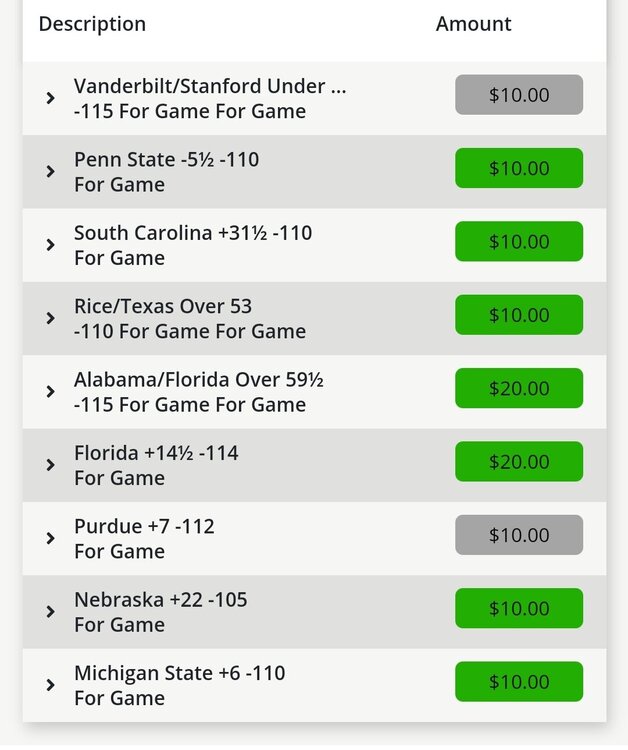The height and width of the screenshot is (750, 628).
Task: Expand the Nebraska +22 -105 row
Action: point(51,611)
